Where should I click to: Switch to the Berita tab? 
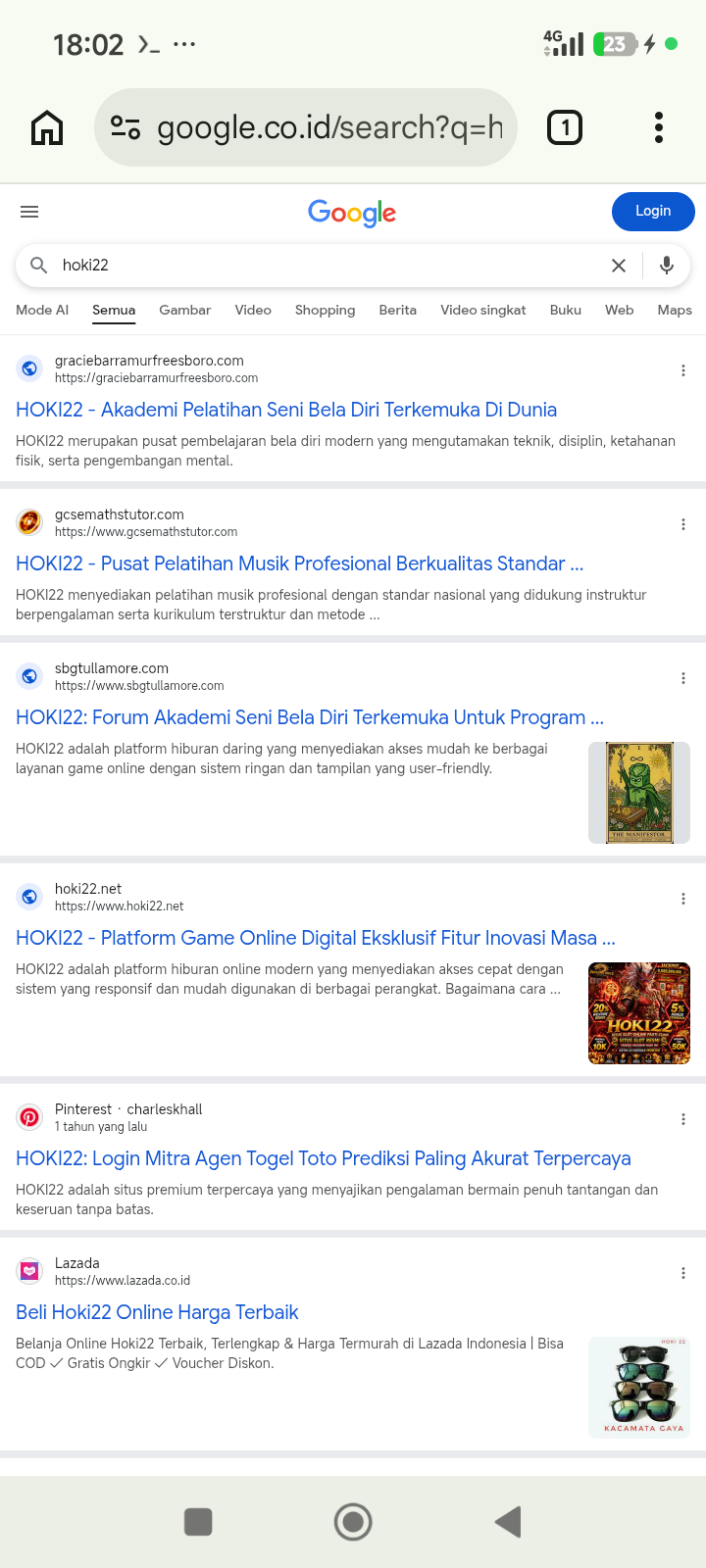[398, 310]
